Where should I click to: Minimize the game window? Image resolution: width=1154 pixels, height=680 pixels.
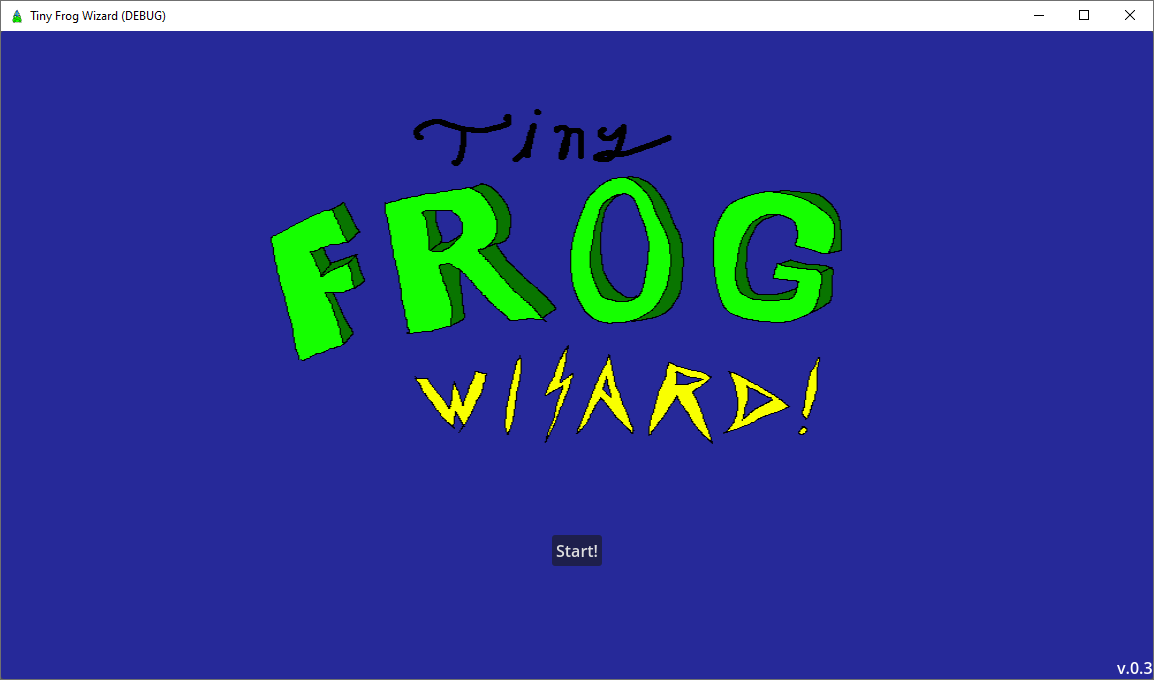click(1037, 15)
